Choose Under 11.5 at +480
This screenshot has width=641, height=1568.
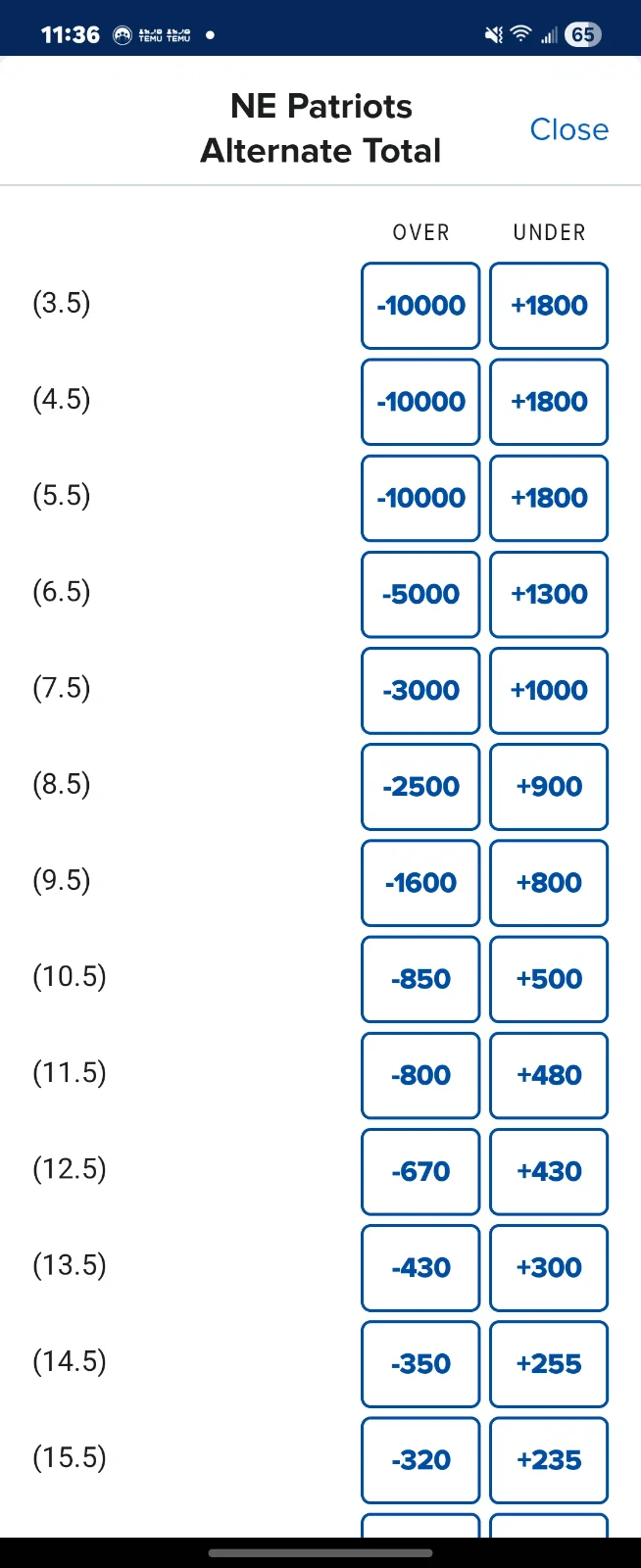tap(549, 1075)
